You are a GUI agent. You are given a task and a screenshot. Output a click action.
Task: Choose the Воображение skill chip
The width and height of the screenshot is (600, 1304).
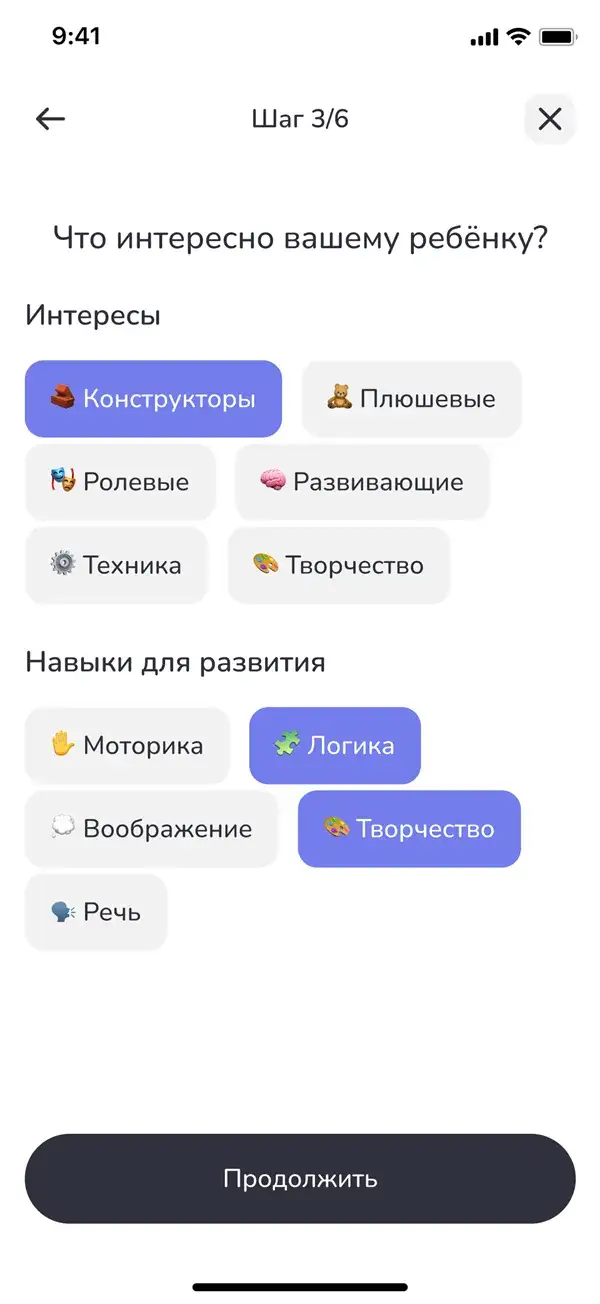click(x=151, y=829)
